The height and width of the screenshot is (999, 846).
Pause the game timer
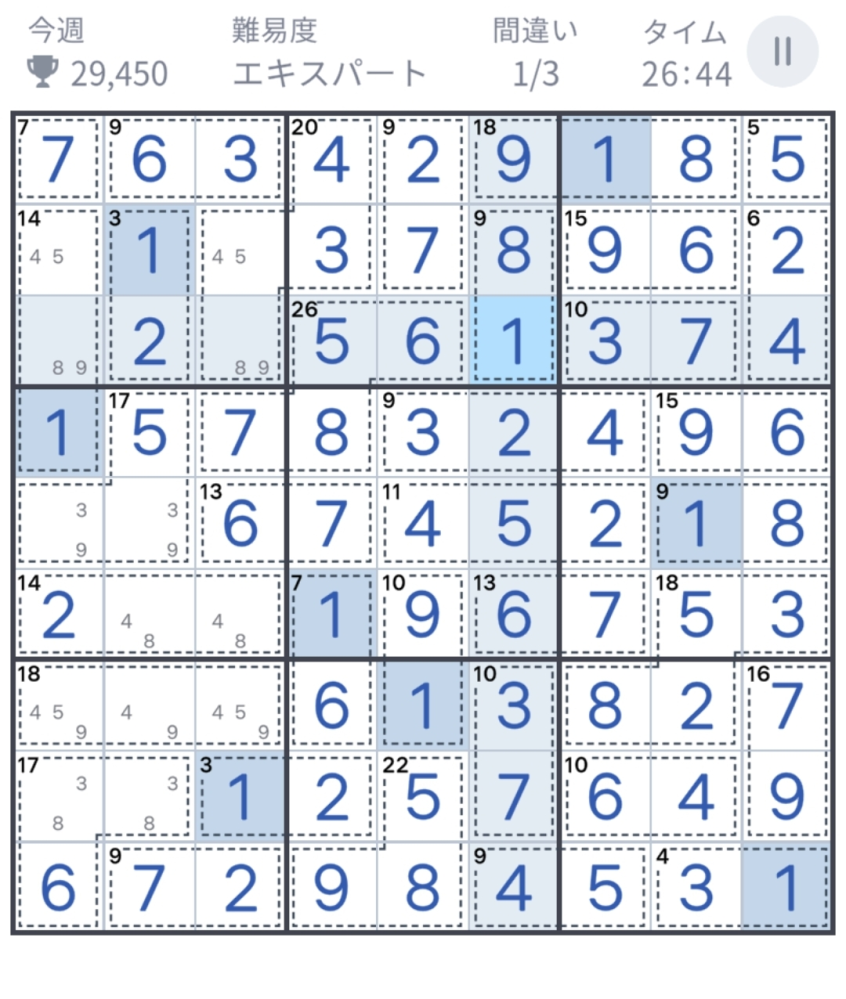(783, 50)
